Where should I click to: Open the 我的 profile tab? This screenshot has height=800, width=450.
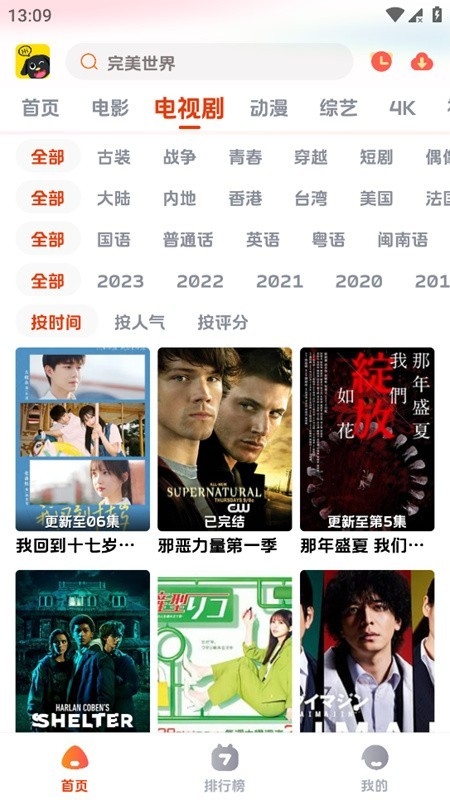[374, 768]
